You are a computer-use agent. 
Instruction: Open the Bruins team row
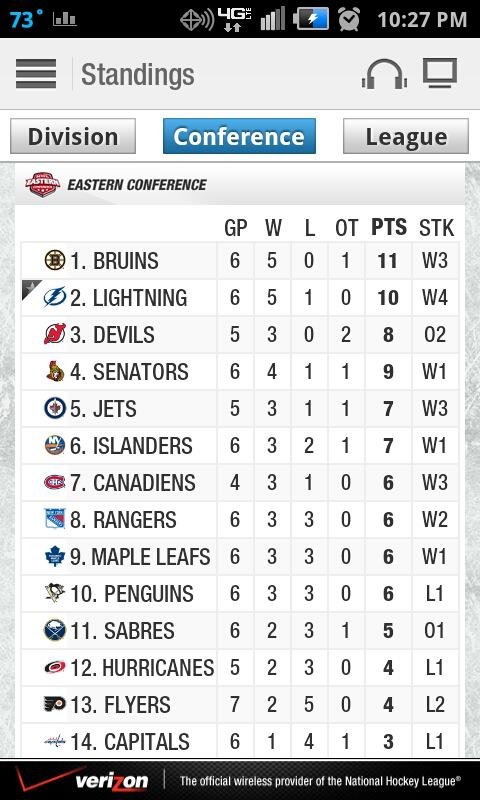(240, 261)
